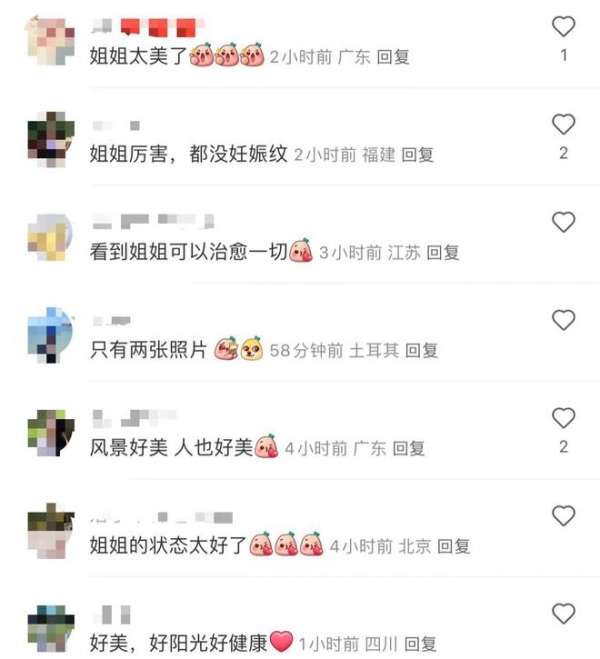Screen dimensions: 600x659
Task: Like the comment 风景好美 人也好美
Action: pos(564,418)
